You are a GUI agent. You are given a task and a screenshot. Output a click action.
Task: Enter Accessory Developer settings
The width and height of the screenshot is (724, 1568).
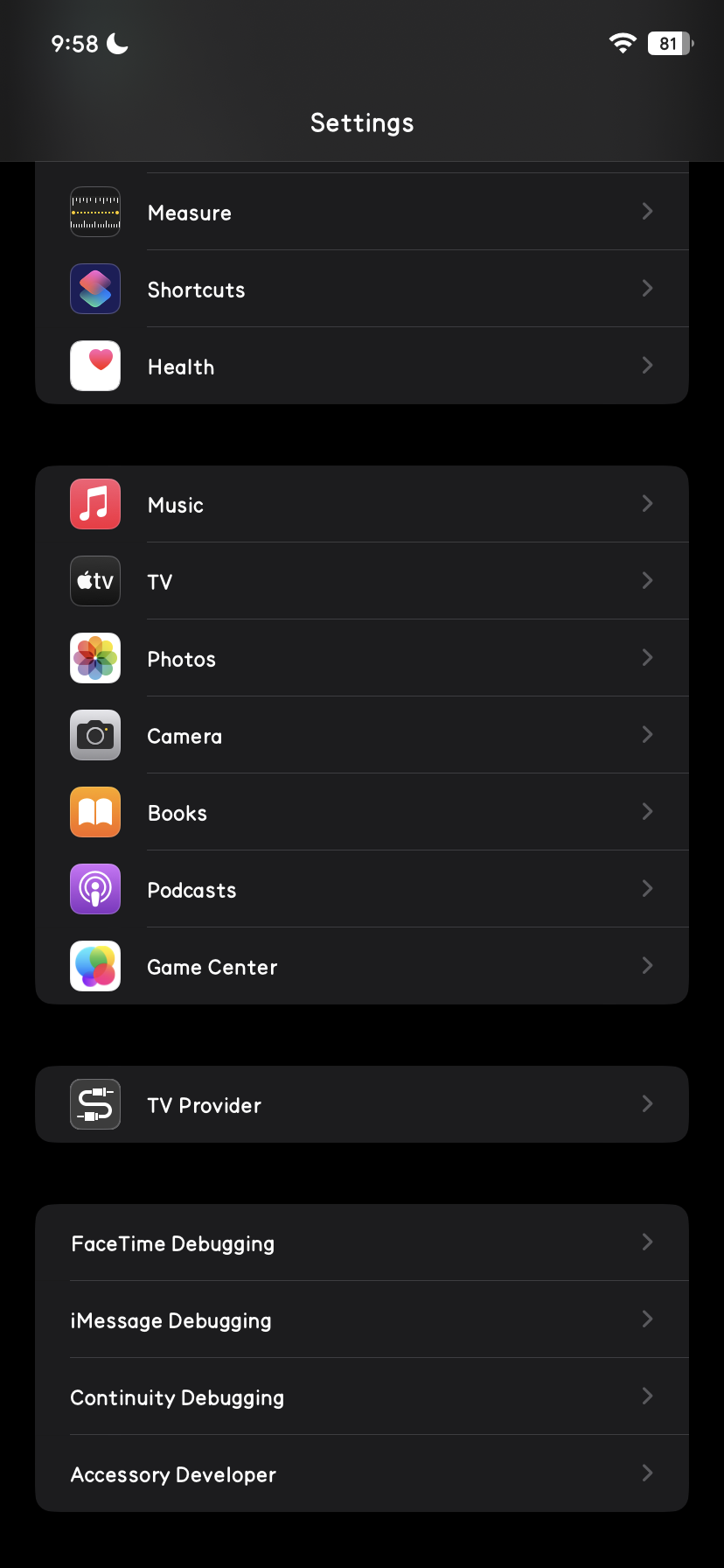362,1473
